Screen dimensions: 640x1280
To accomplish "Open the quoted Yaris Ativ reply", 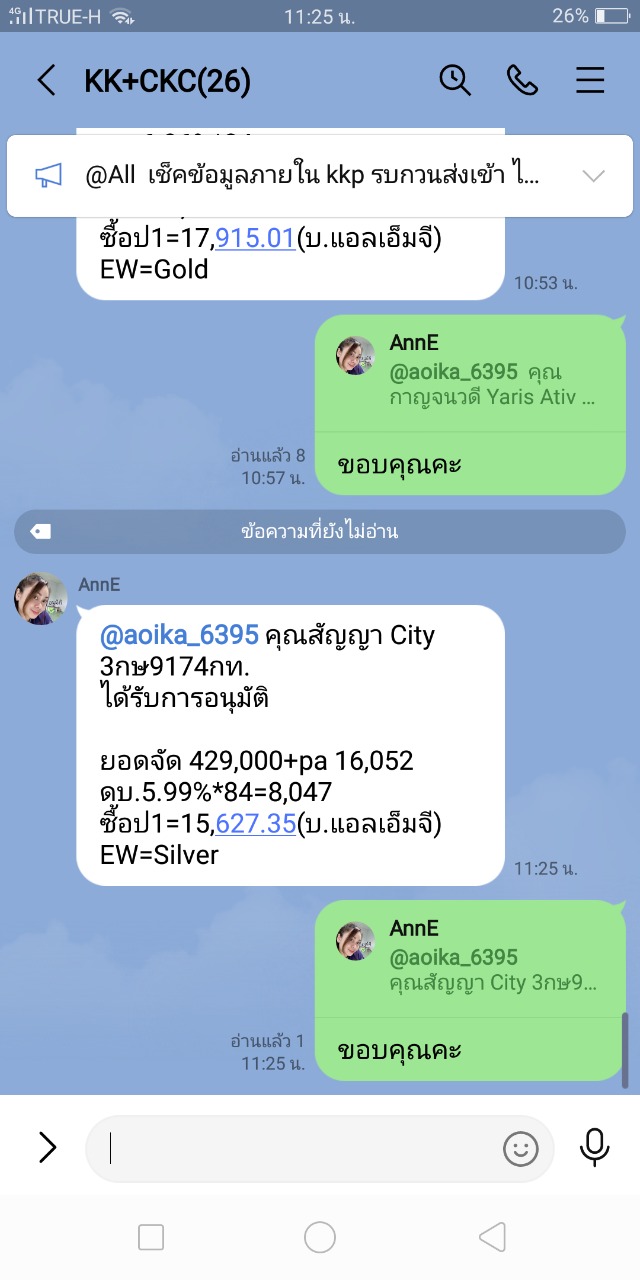I will (470, 372).
